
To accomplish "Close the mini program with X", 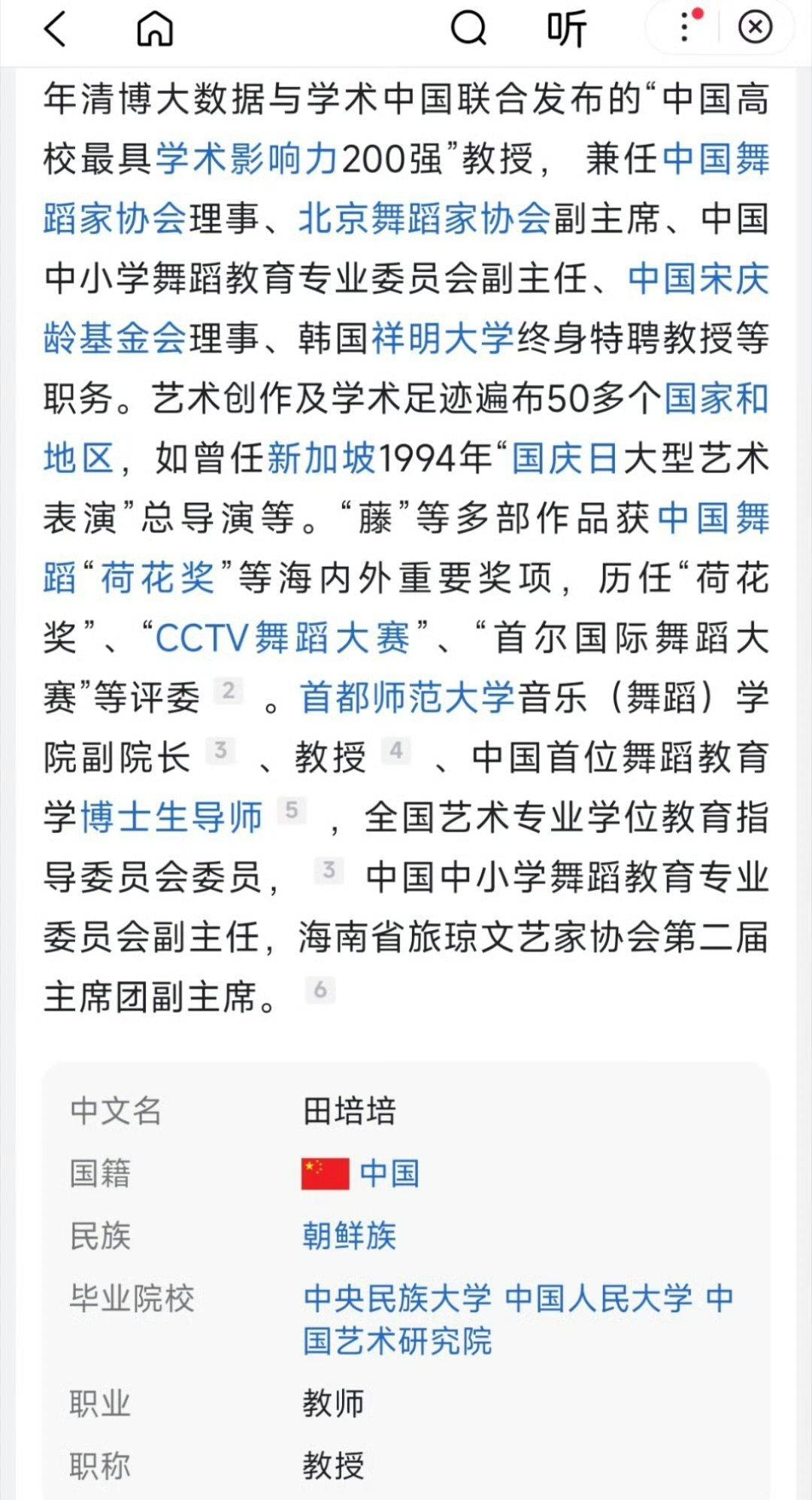I will [755, 29].
